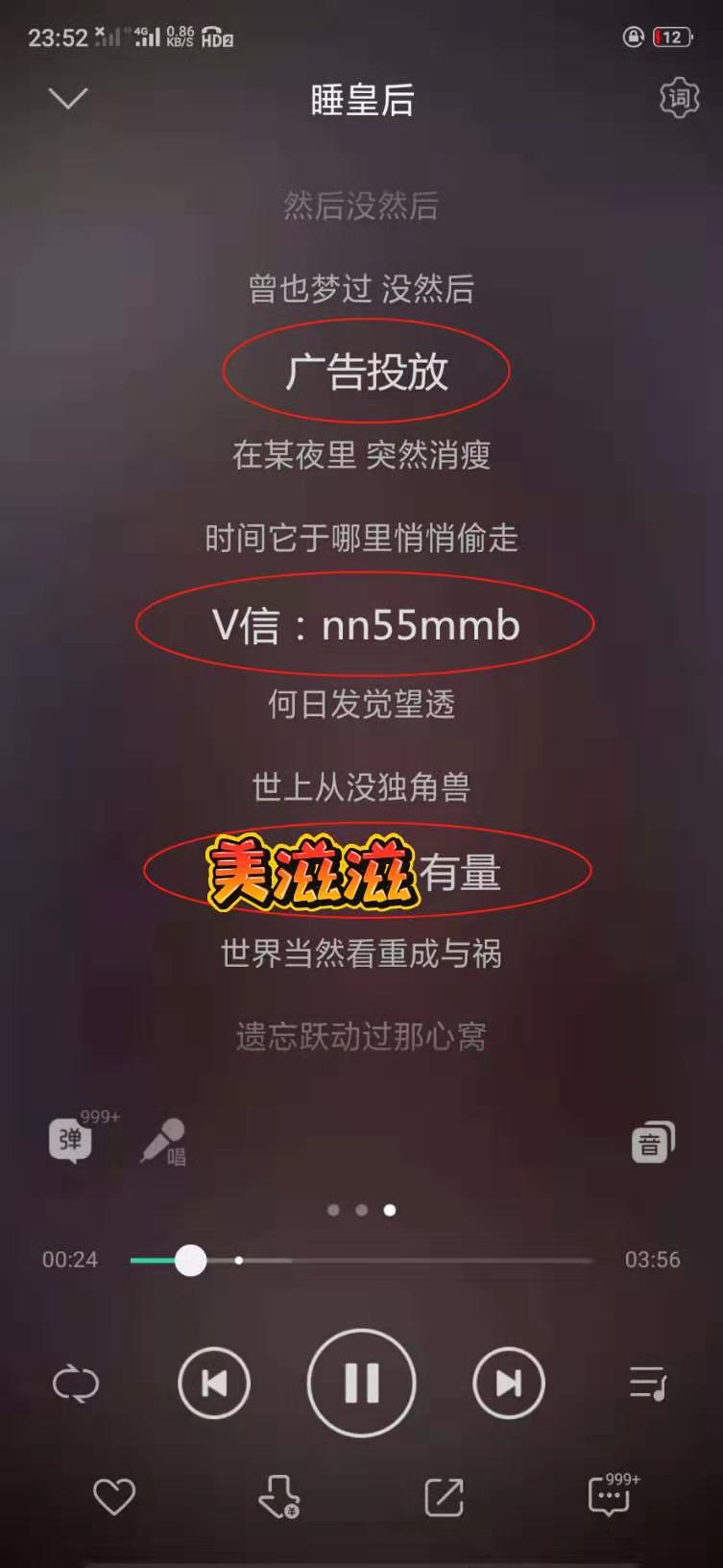This screenshot has height=1568, width=723.
Task: Skip to the next track
Action: [x=508, y=1384]
